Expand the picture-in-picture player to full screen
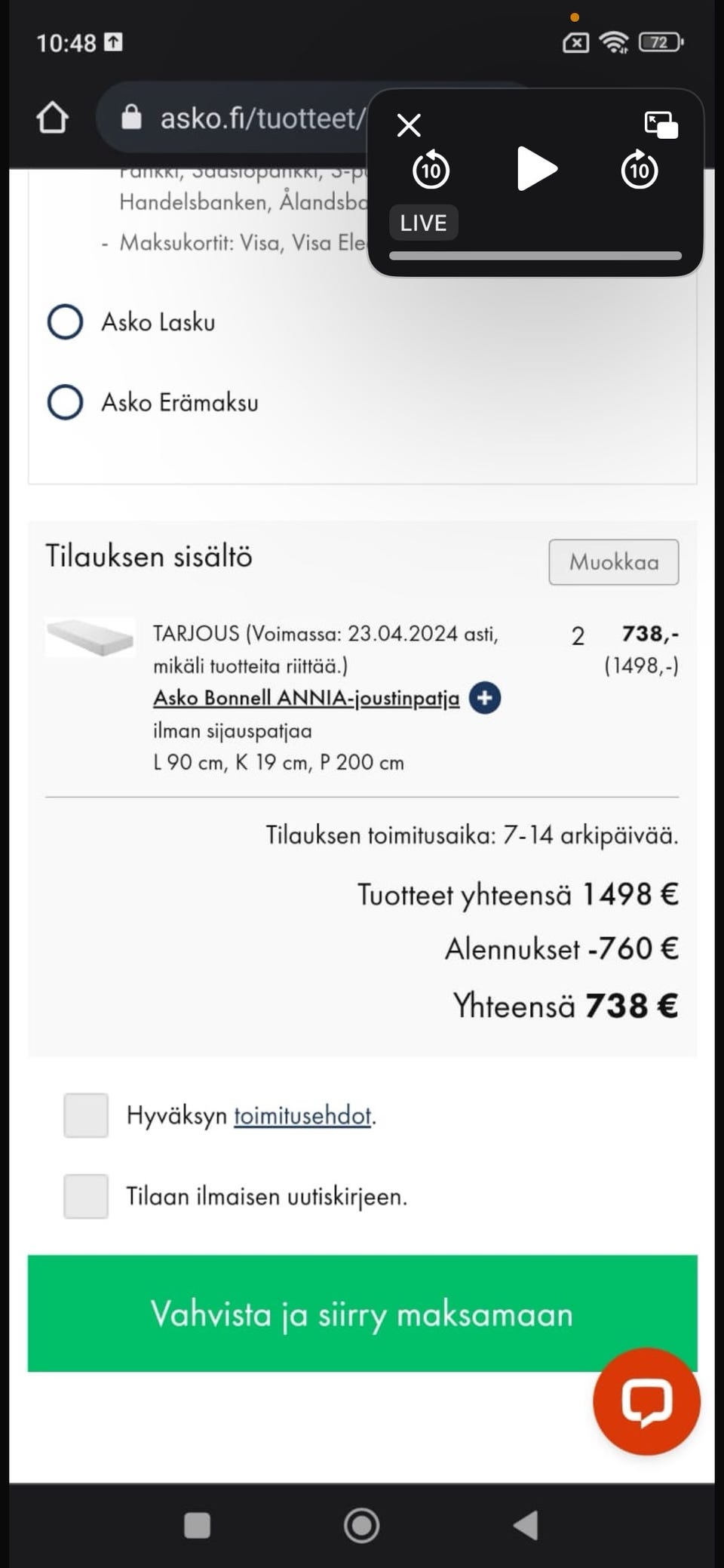Screen dimensions: 724x1568 [661, 125]
